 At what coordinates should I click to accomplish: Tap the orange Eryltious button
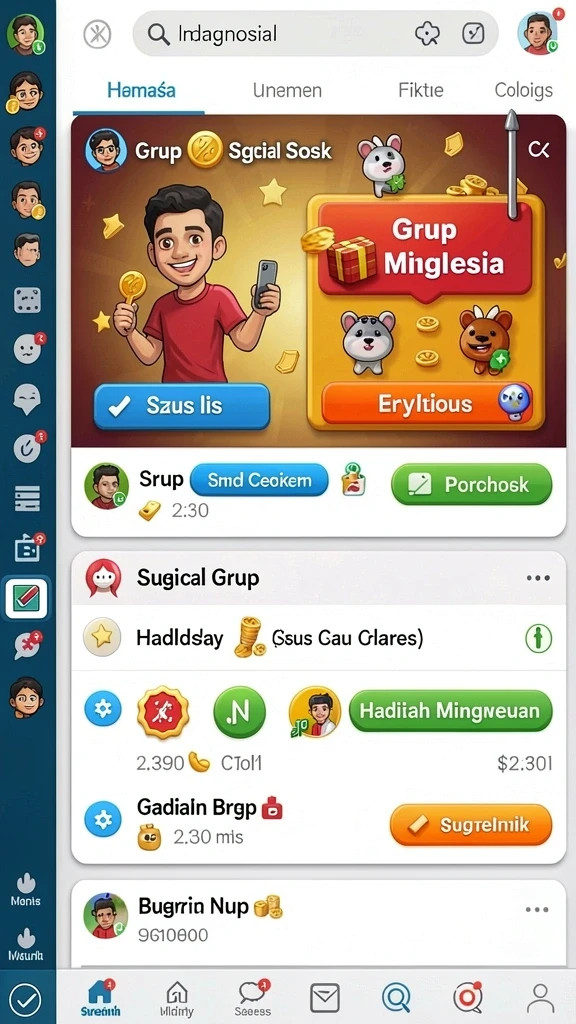[427, 404]
